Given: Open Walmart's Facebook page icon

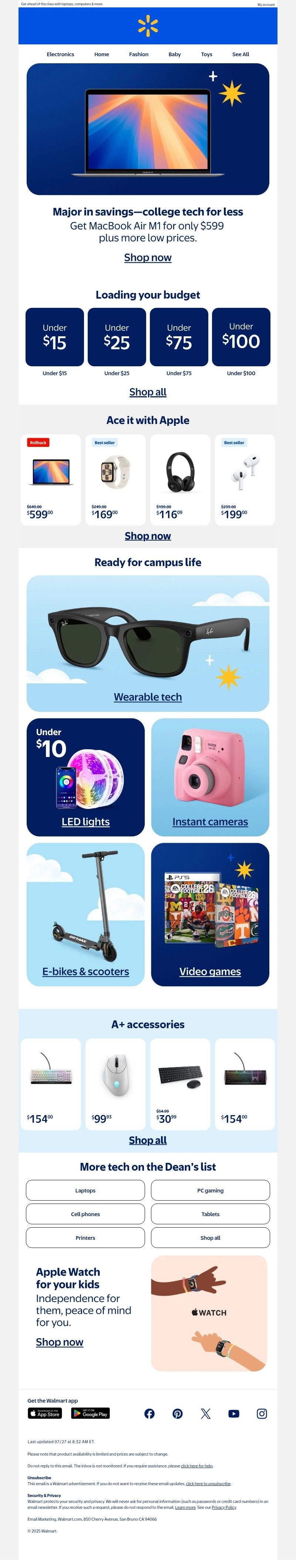Looking at the screenshot, I should click(x=149, y=1413).
